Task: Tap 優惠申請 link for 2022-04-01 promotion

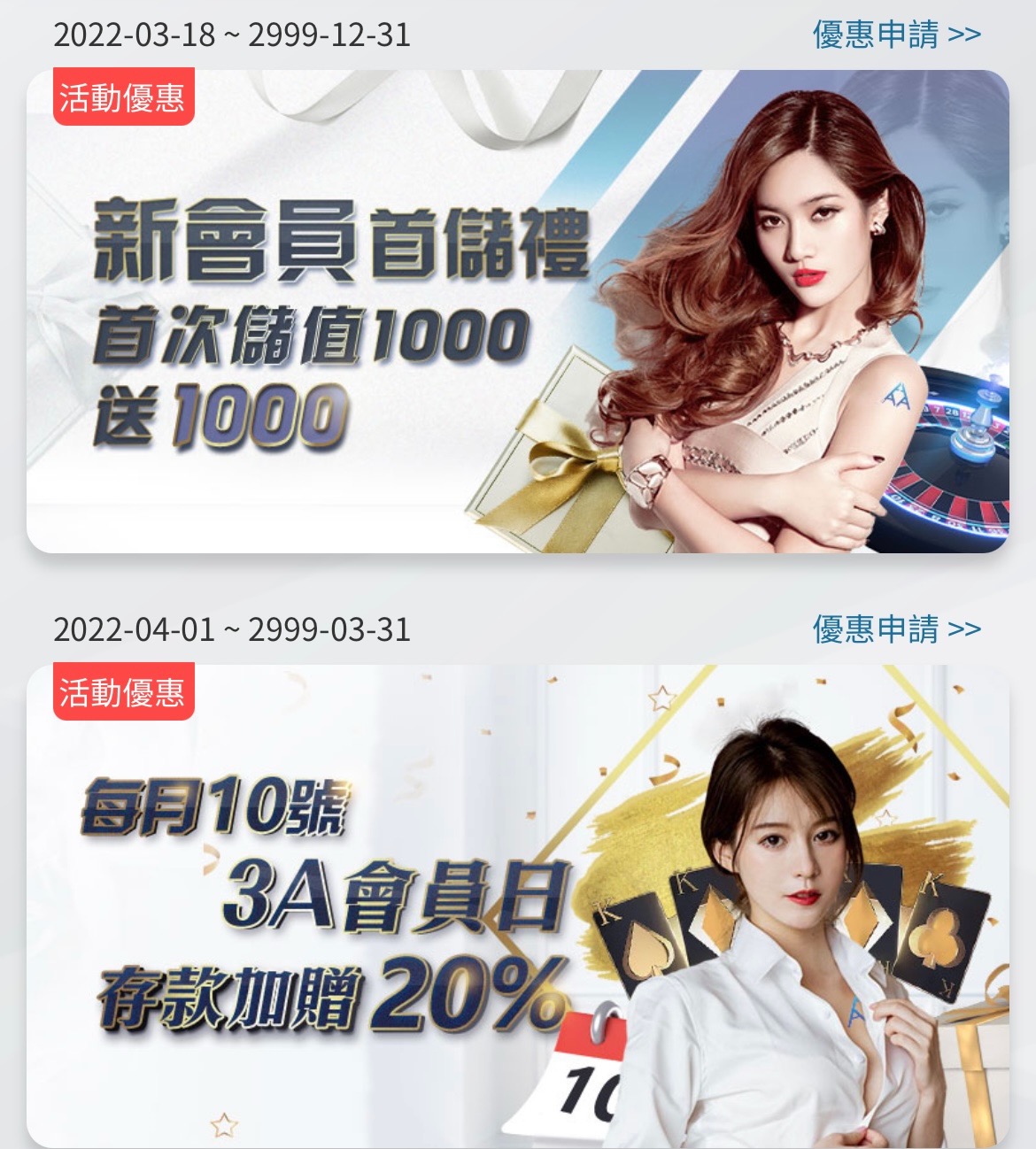Action: (x=896, y=629)
